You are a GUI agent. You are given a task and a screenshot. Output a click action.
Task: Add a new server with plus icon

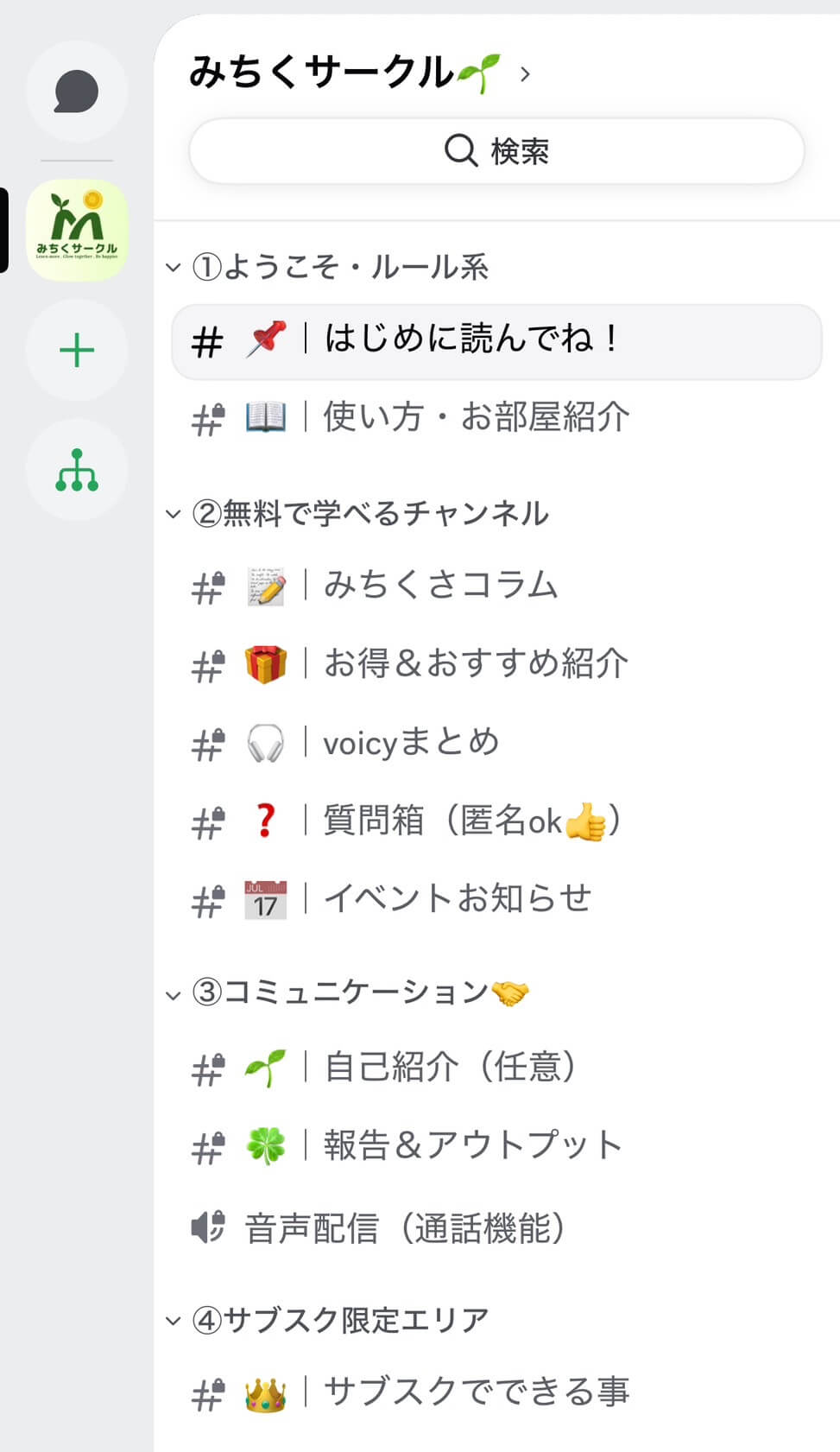[x=77, y=350]
